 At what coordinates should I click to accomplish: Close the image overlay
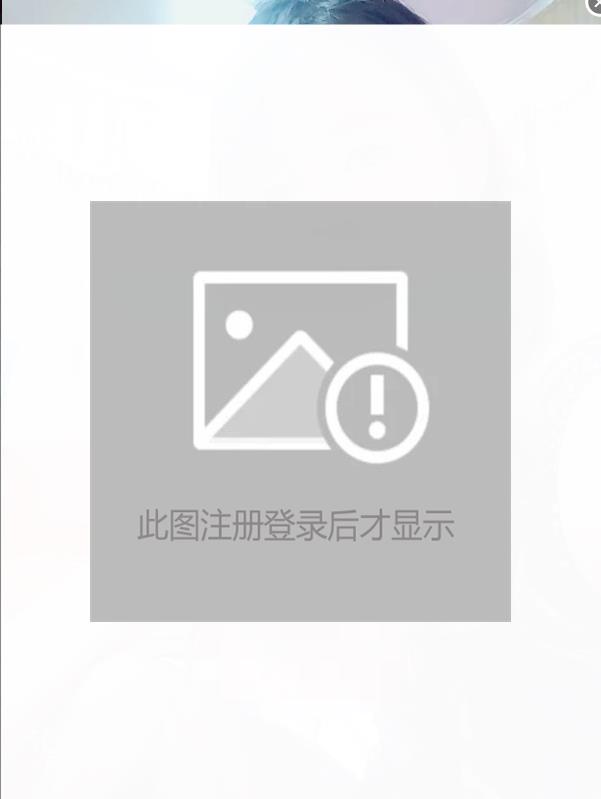click(x=594, y=6)
